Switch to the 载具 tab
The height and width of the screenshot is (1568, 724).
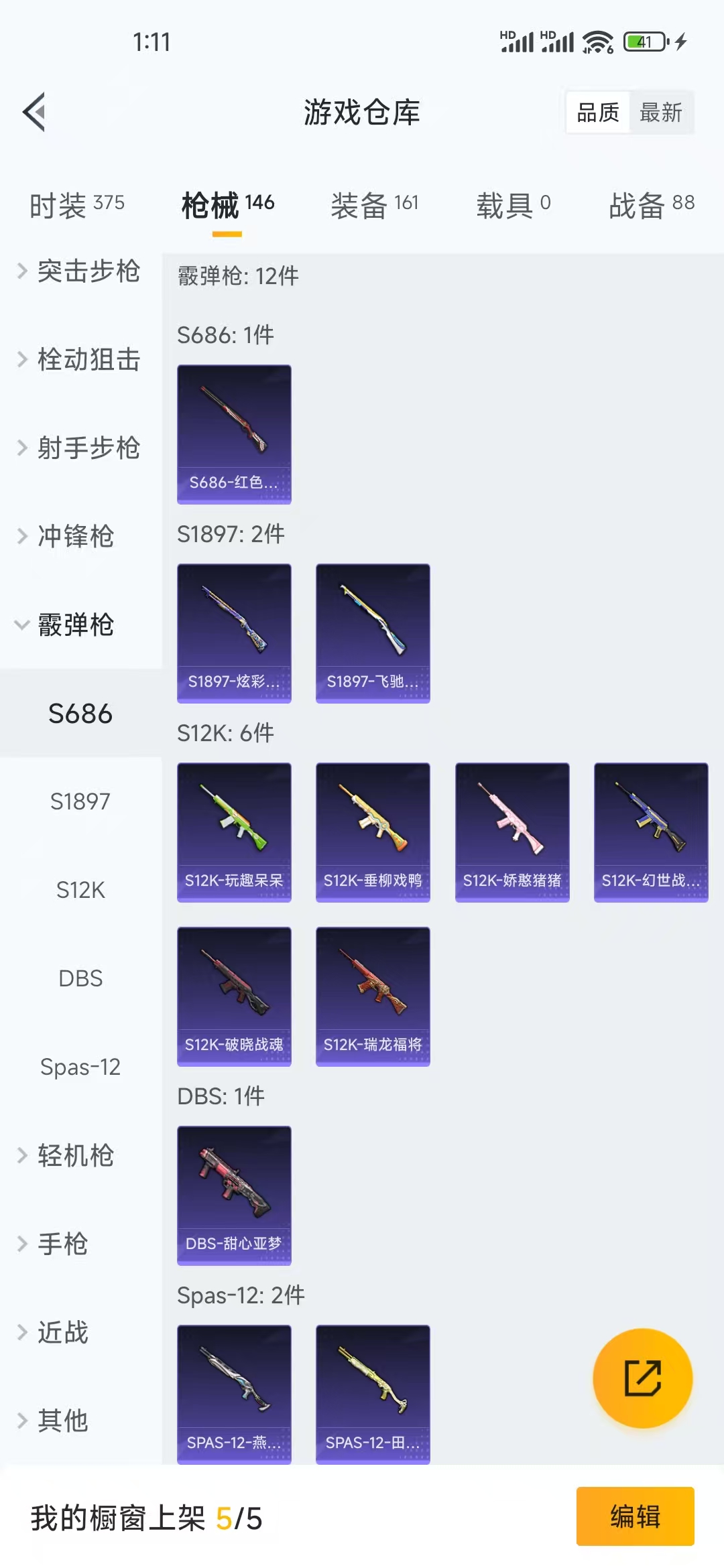coord(513,205)
